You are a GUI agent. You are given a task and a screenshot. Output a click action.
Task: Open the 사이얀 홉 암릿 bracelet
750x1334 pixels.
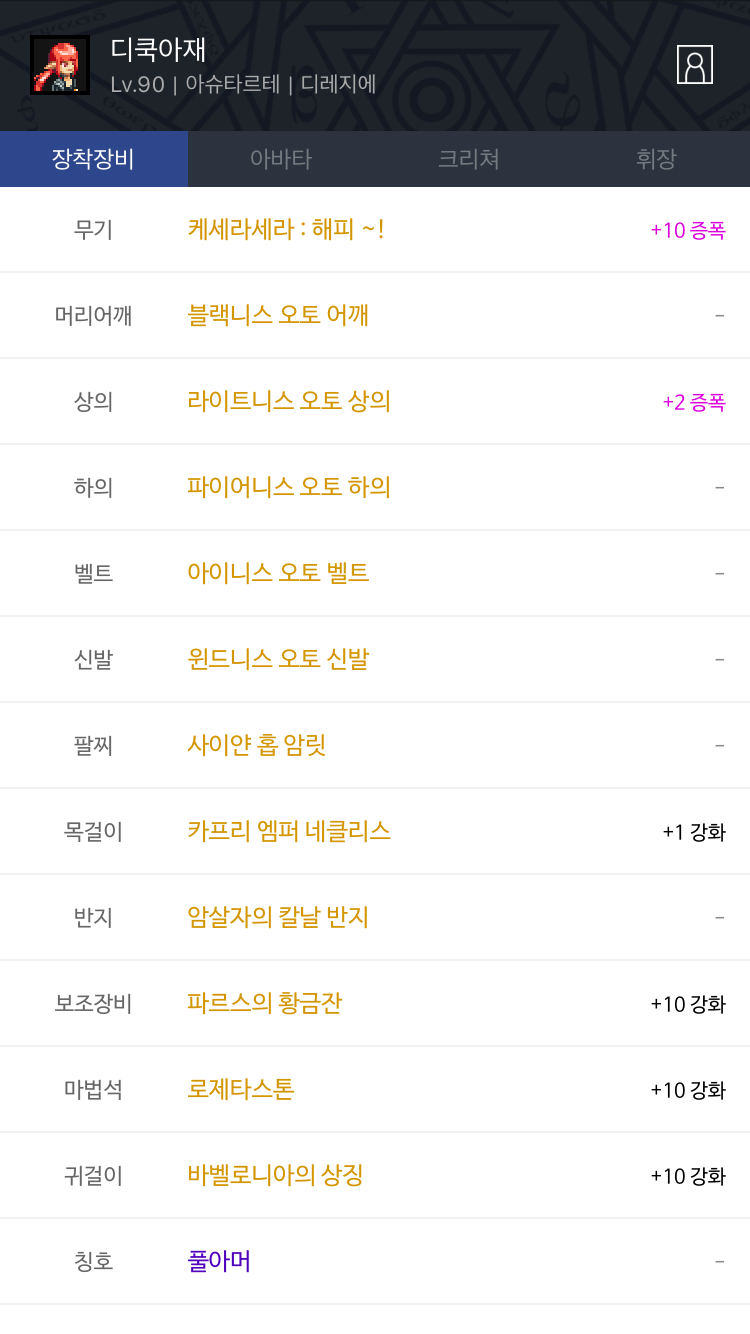coord(257,746)
